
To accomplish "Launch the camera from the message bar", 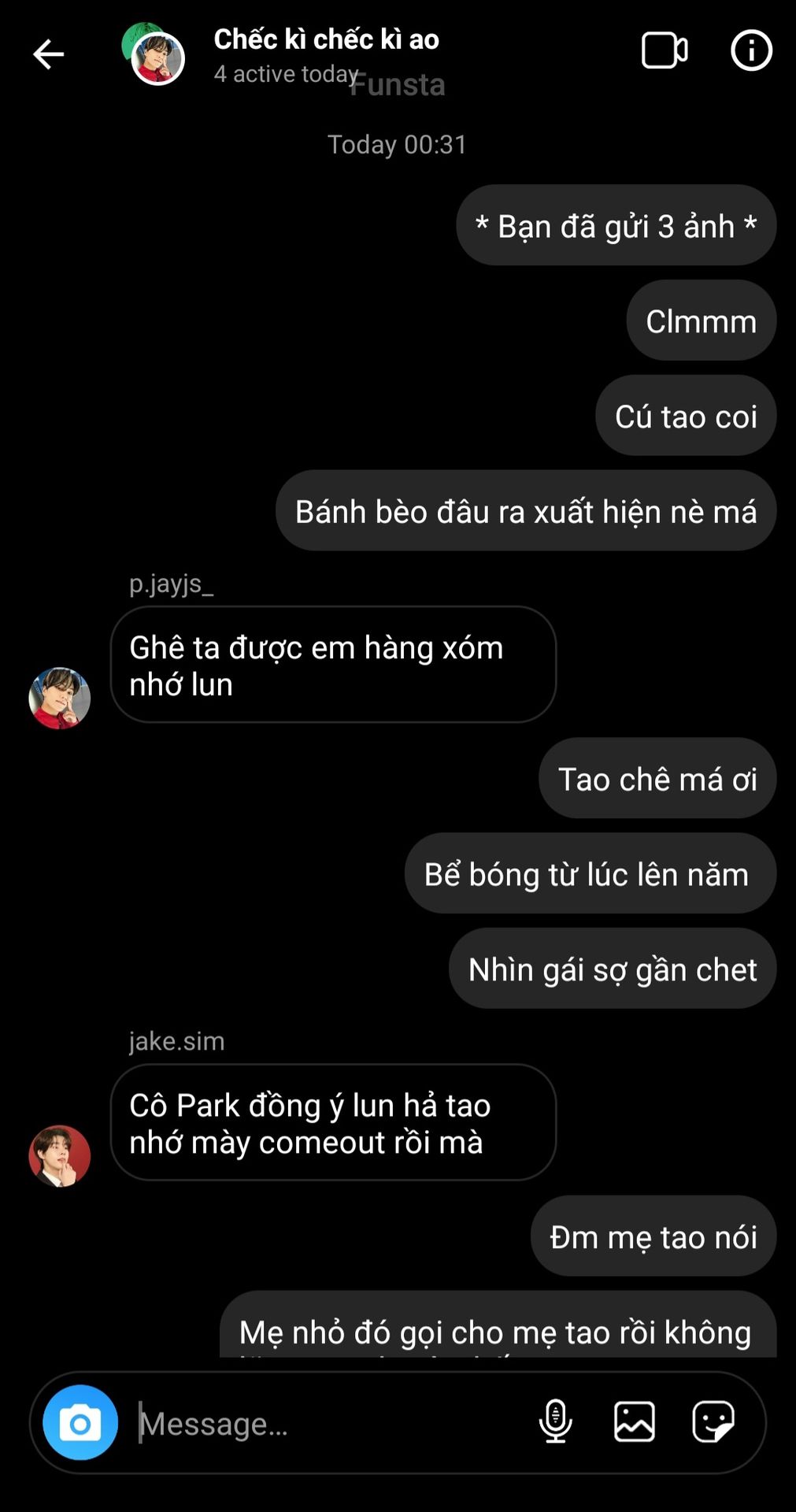I will [80, 1422].
